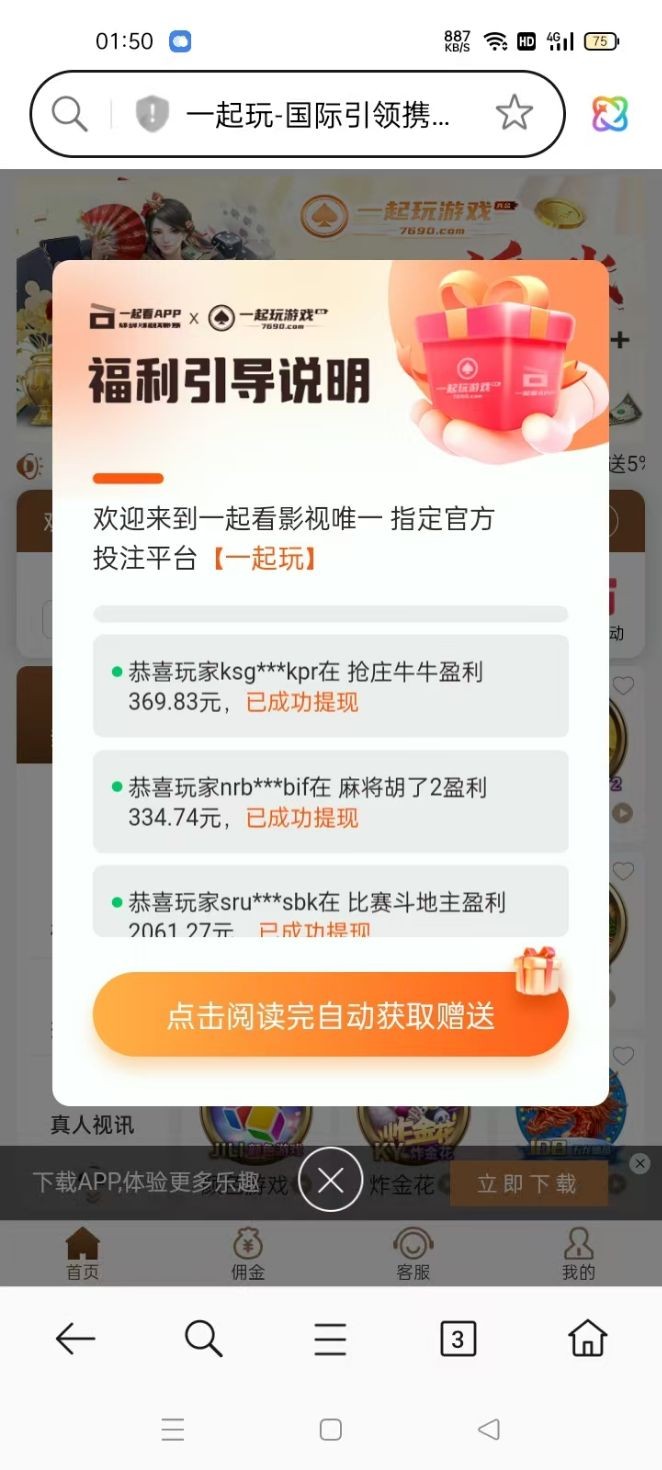The image size is (662, 1470).
Task: Tap 立即下载 to download the app
Action: (x=527, y=1184)
